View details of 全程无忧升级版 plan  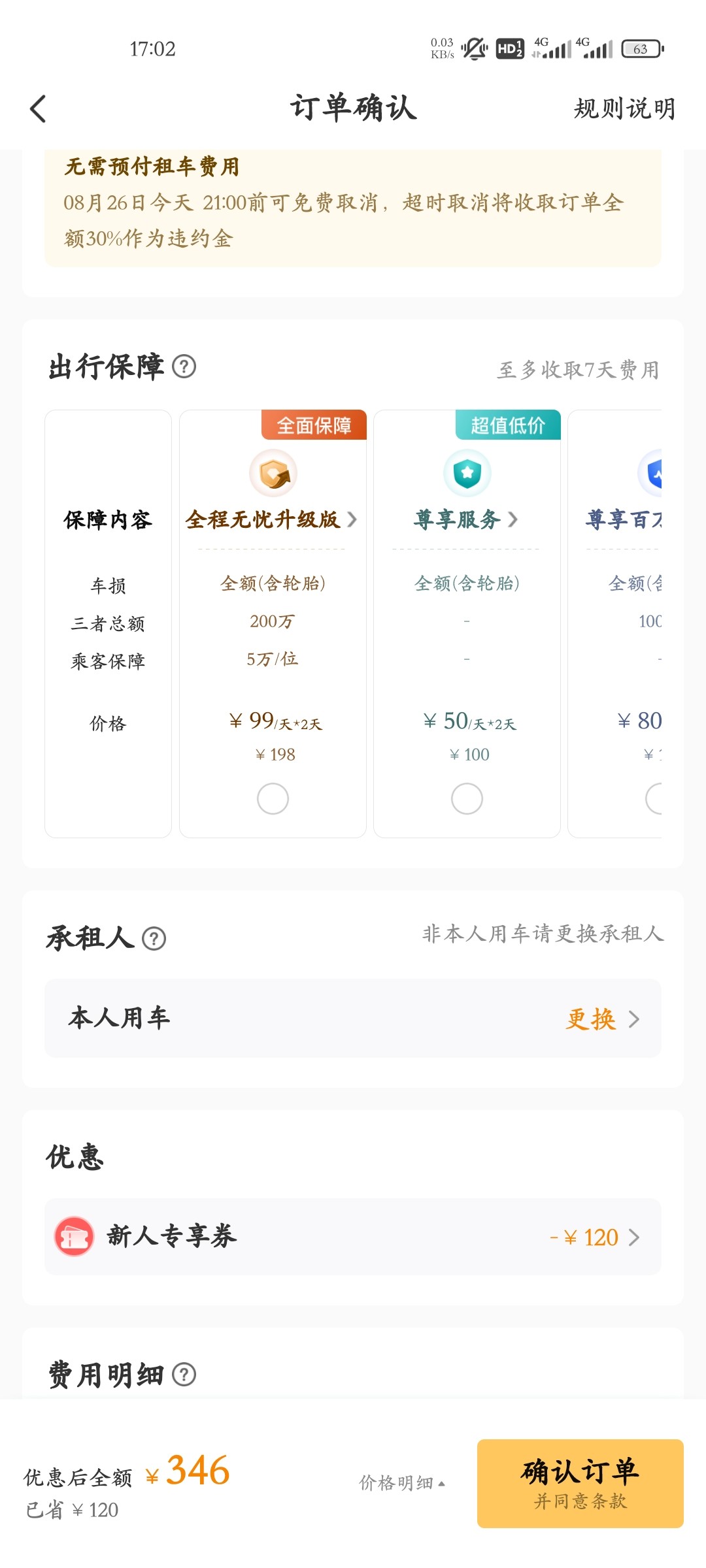[271, 519]
